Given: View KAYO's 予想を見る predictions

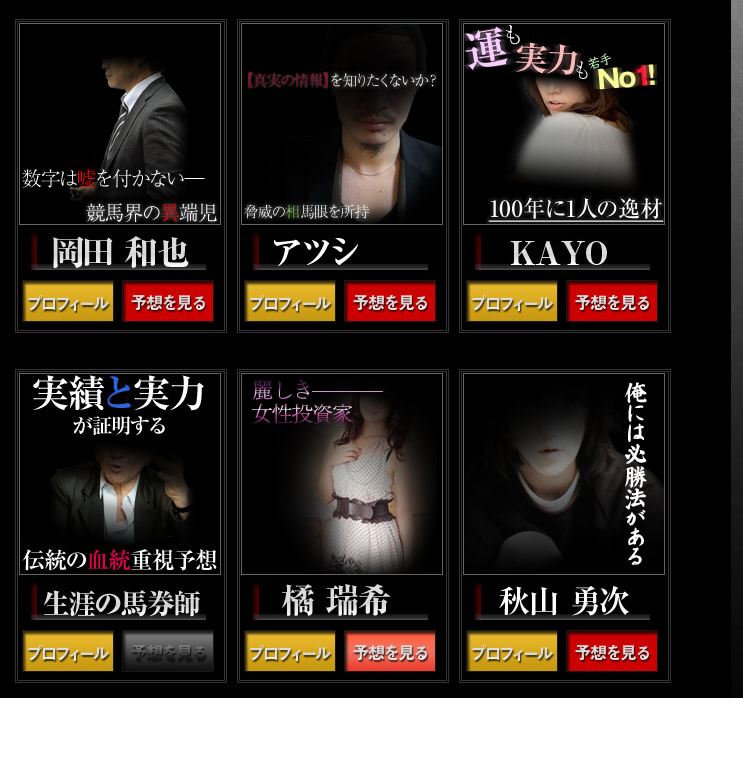Looking at the screenshot, I should click(x=612, y=302).
